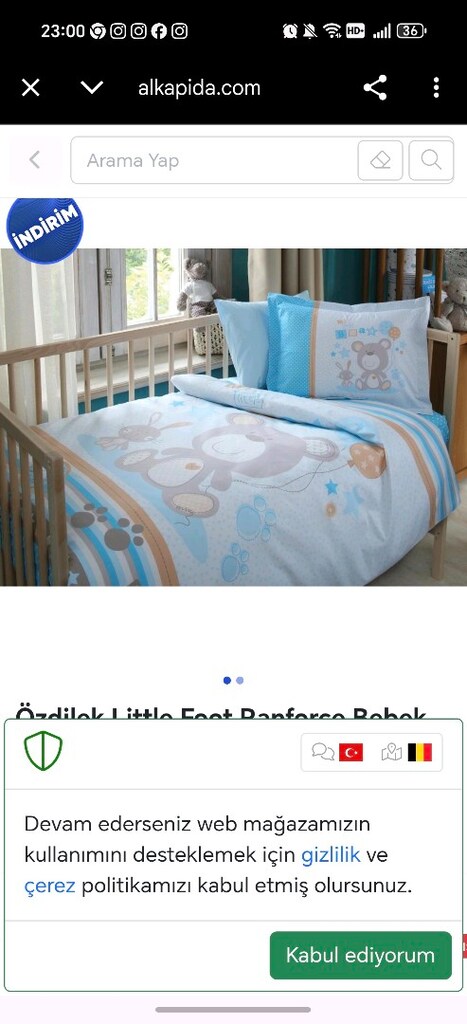467x1024 pixels.
Task: Open the gizlilik privacy policy link
Action: coord(330,855)
